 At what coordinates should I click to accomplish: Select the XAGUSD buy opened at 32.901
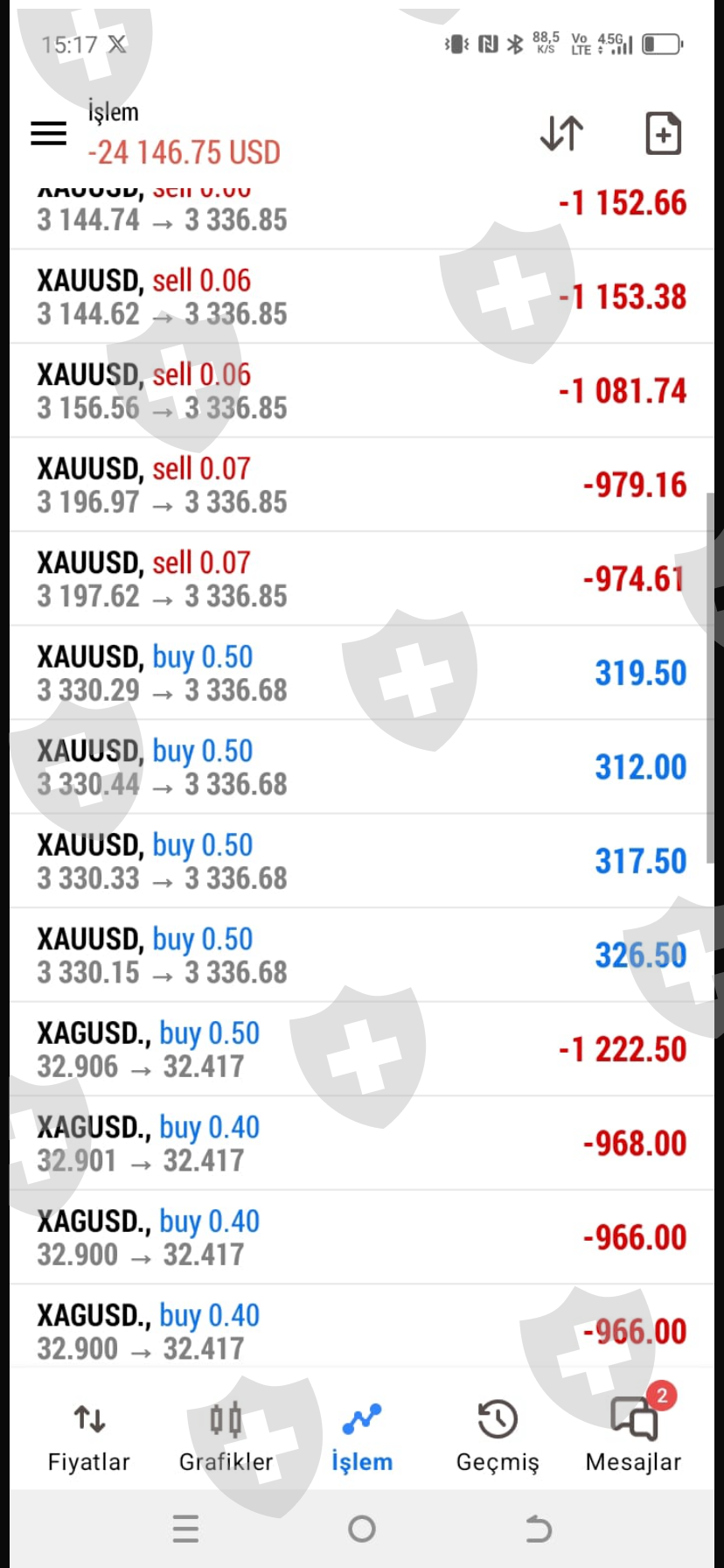click(x=362, y=1143)
